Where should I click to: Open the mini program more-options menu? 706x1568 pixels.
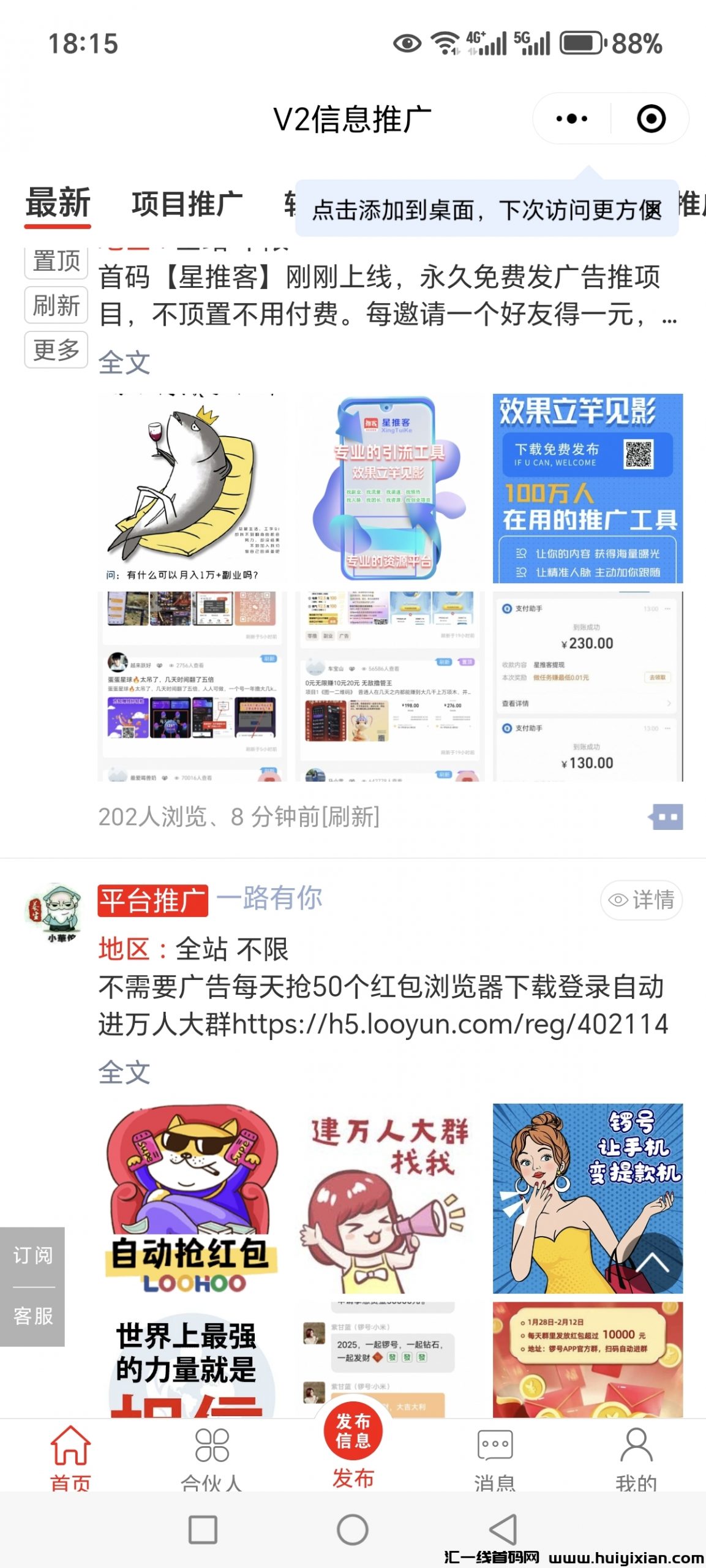point(571,119)
